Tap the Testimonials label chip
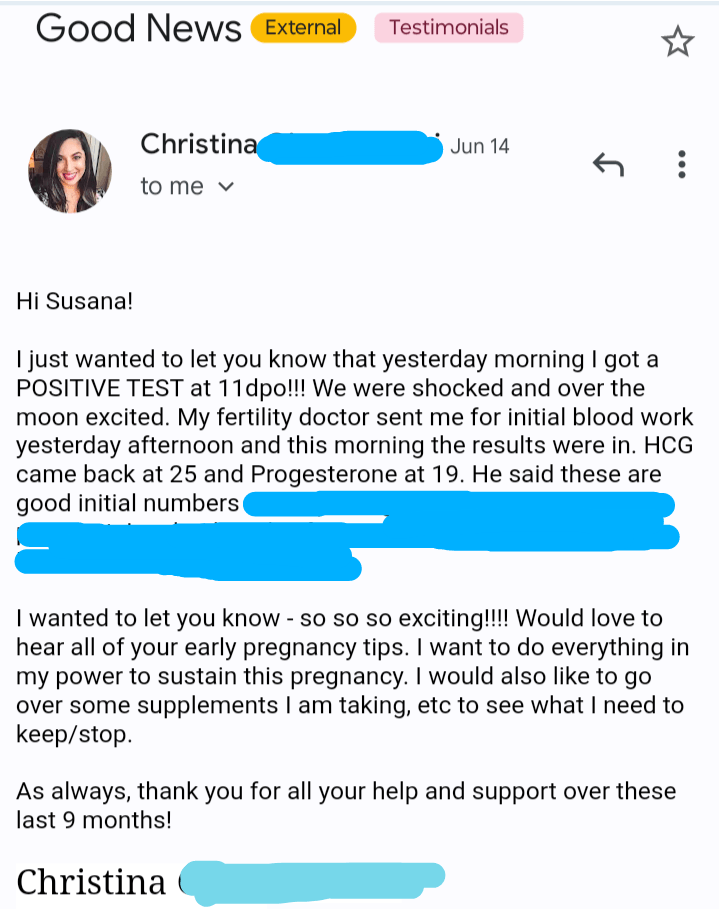Viewport: 719px width, 909px height. [x=448, y=28]
